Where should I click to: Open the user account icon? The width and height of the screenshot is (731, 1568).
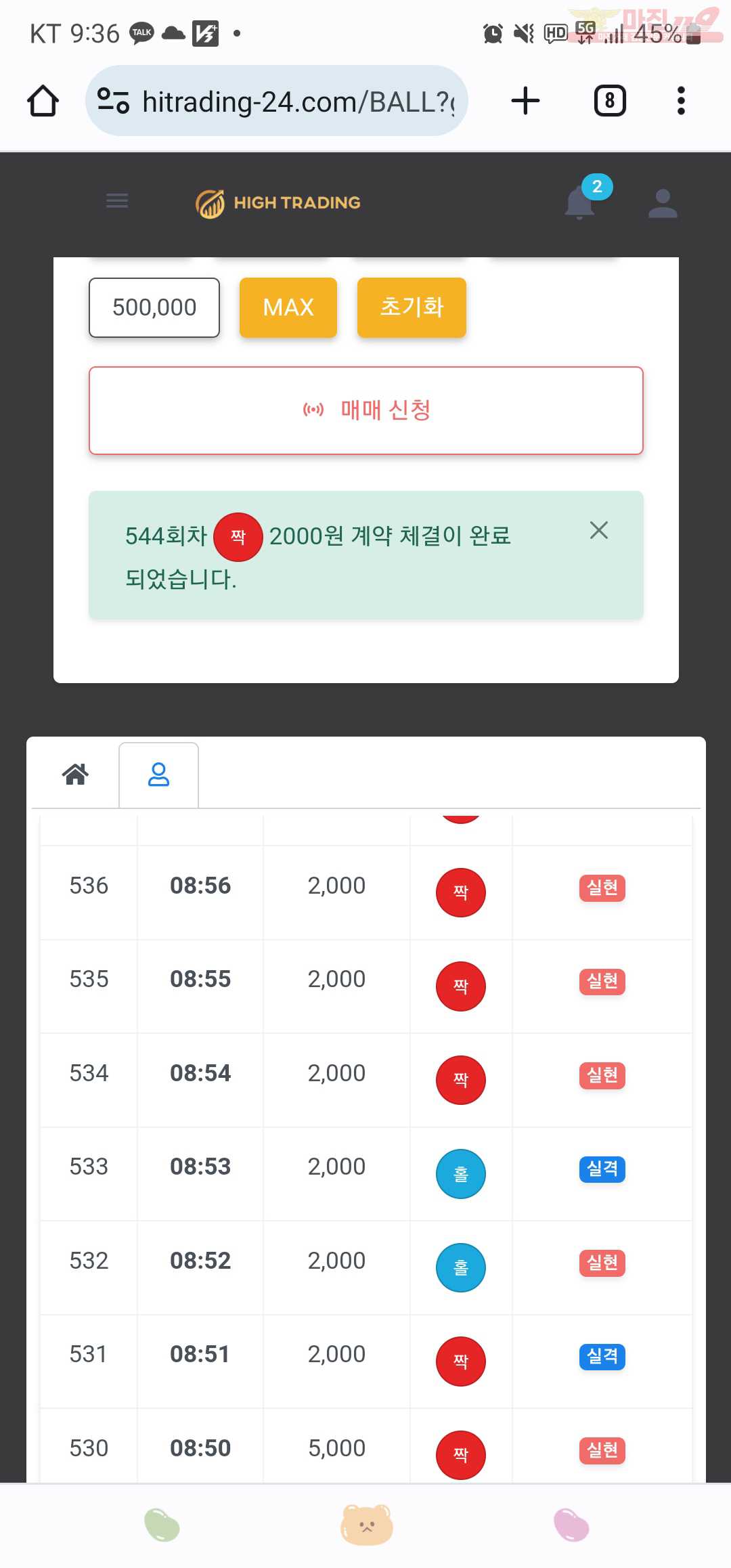pyautogui.click(x=663, y=203)
